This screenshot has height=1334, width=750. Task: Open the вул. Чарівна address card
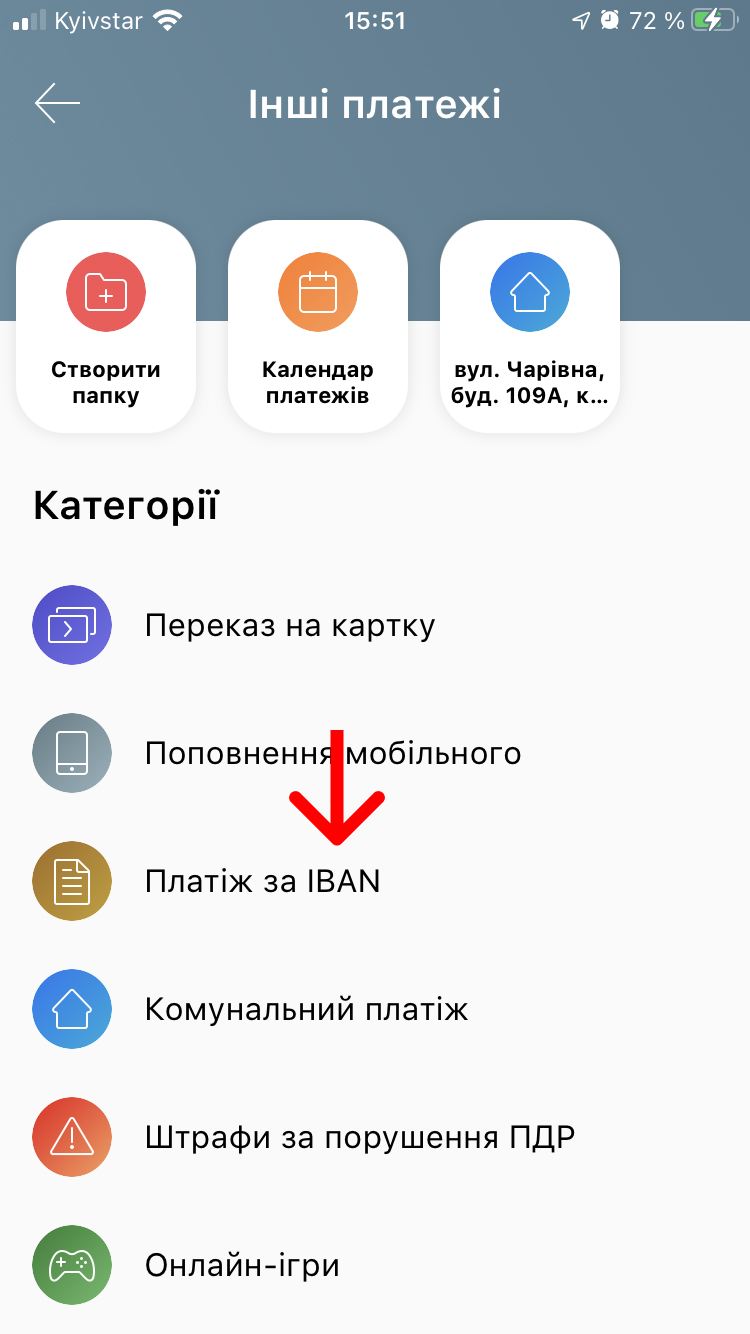click(530, 327)
